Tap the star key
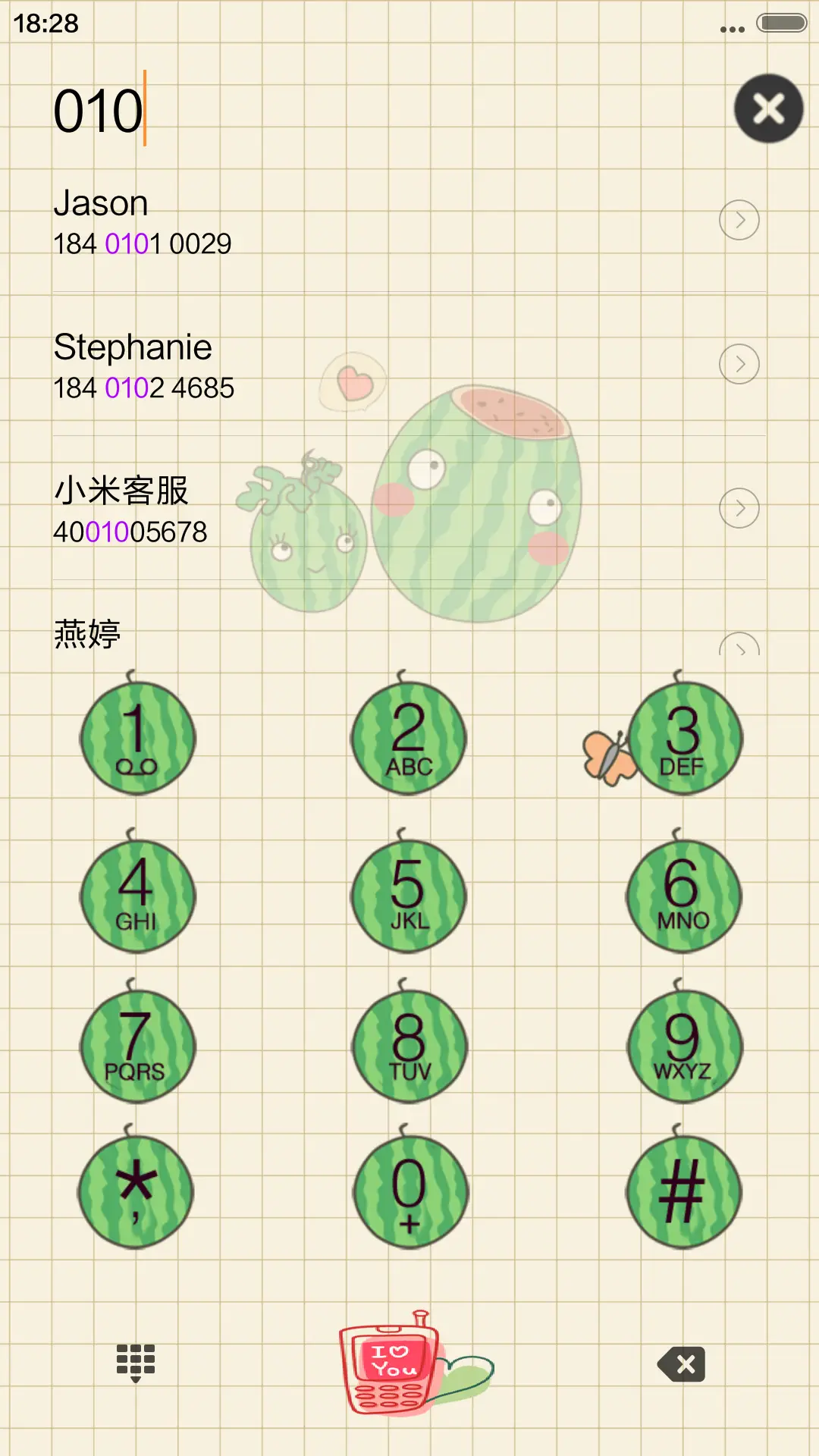Viewport: 819px width, 1456px height. 137,1193
